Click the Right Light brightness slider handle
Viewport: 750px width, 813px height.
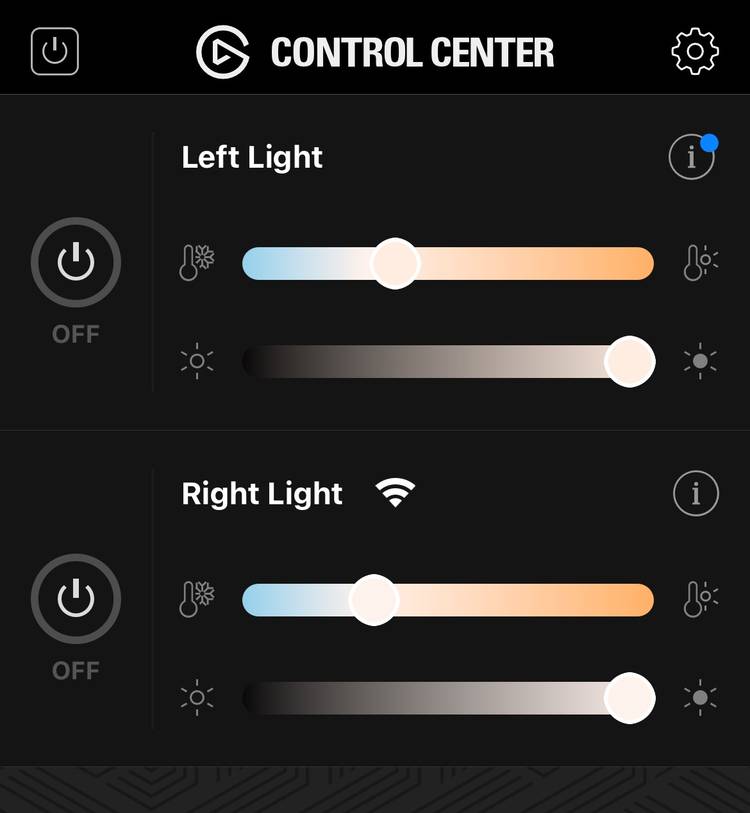click(630, 698)
